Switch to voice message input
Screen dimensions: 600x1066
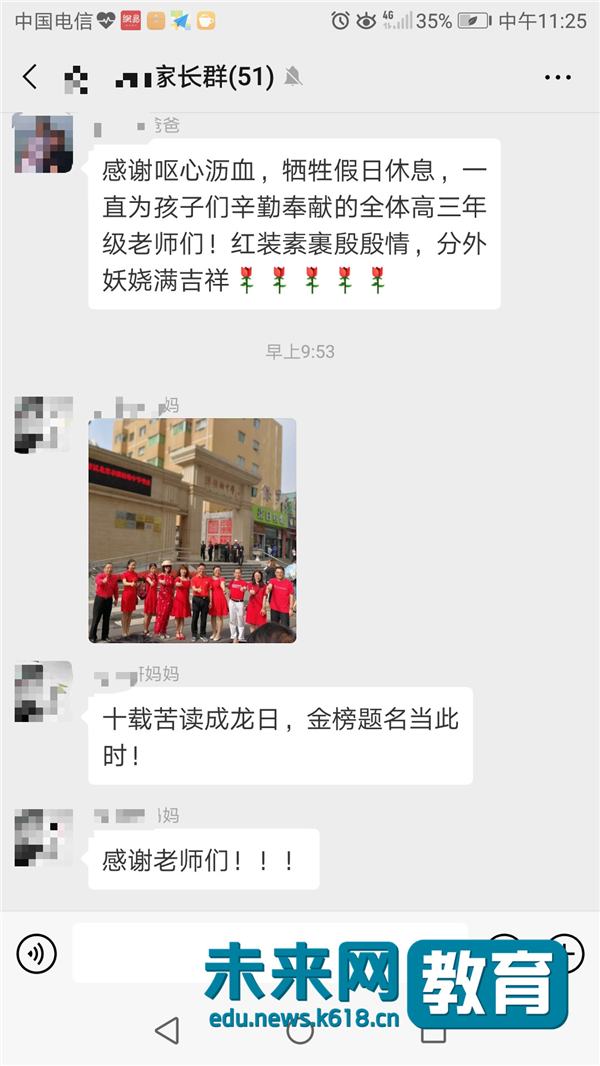pos(37,954)
